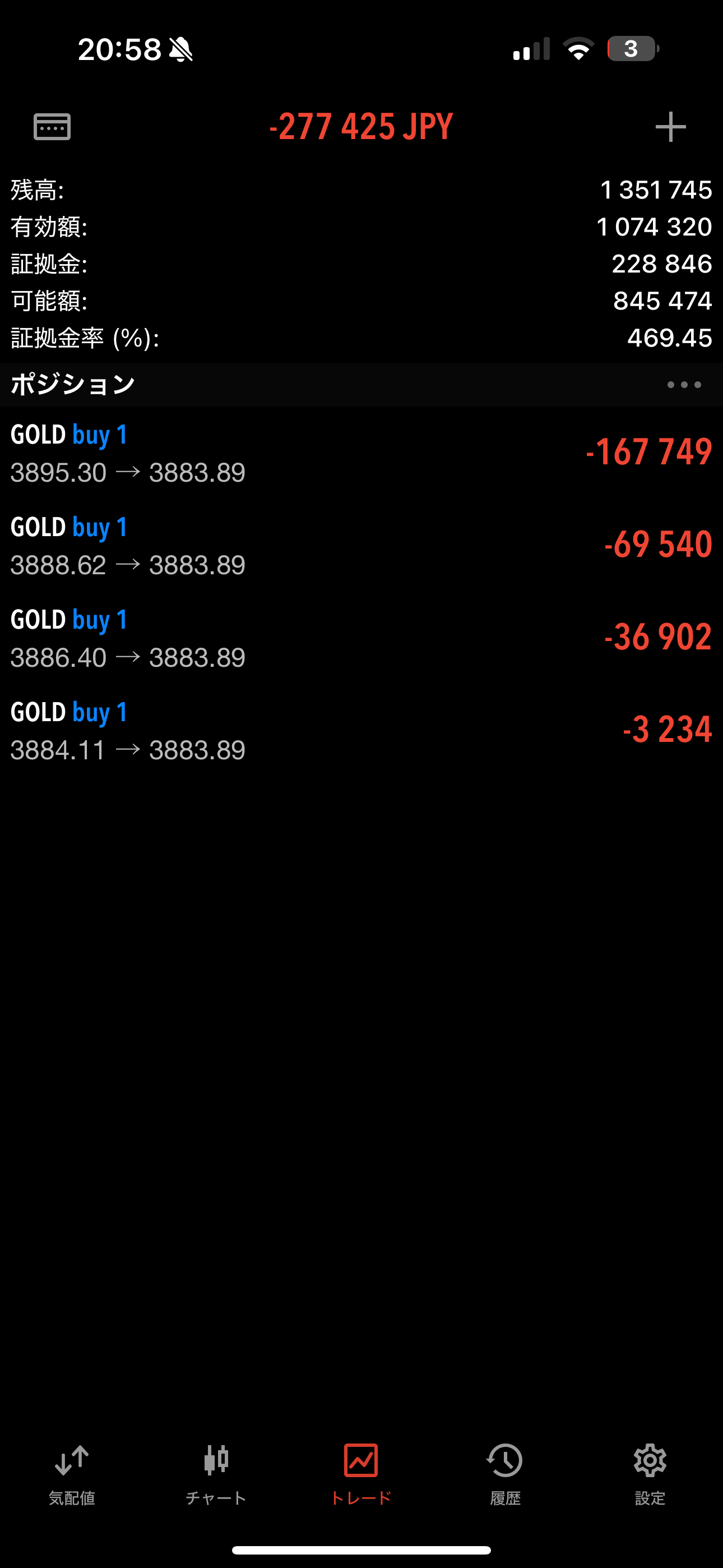Open the 設定 settings tab
This screenshot has width=723, height=1568.
point(650,1474)
